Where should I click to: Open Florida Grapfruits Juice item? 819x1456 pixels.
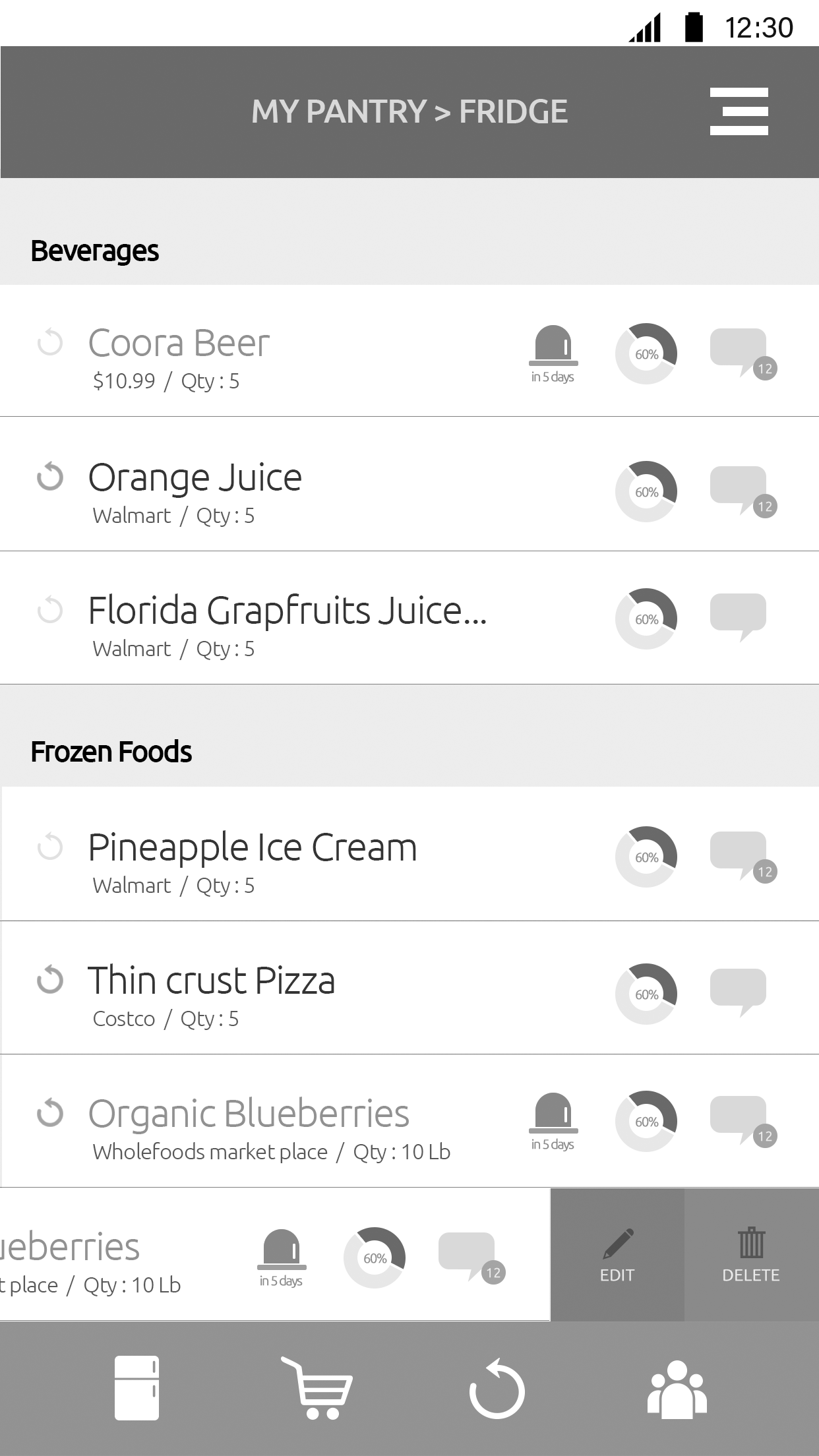(x=409, y=618)
